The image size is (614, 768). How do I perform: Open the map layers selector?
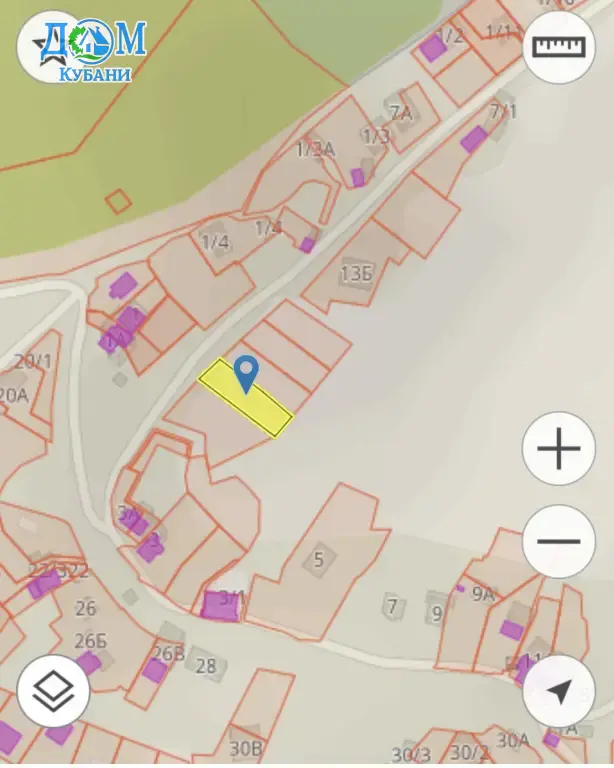point(53,691)
